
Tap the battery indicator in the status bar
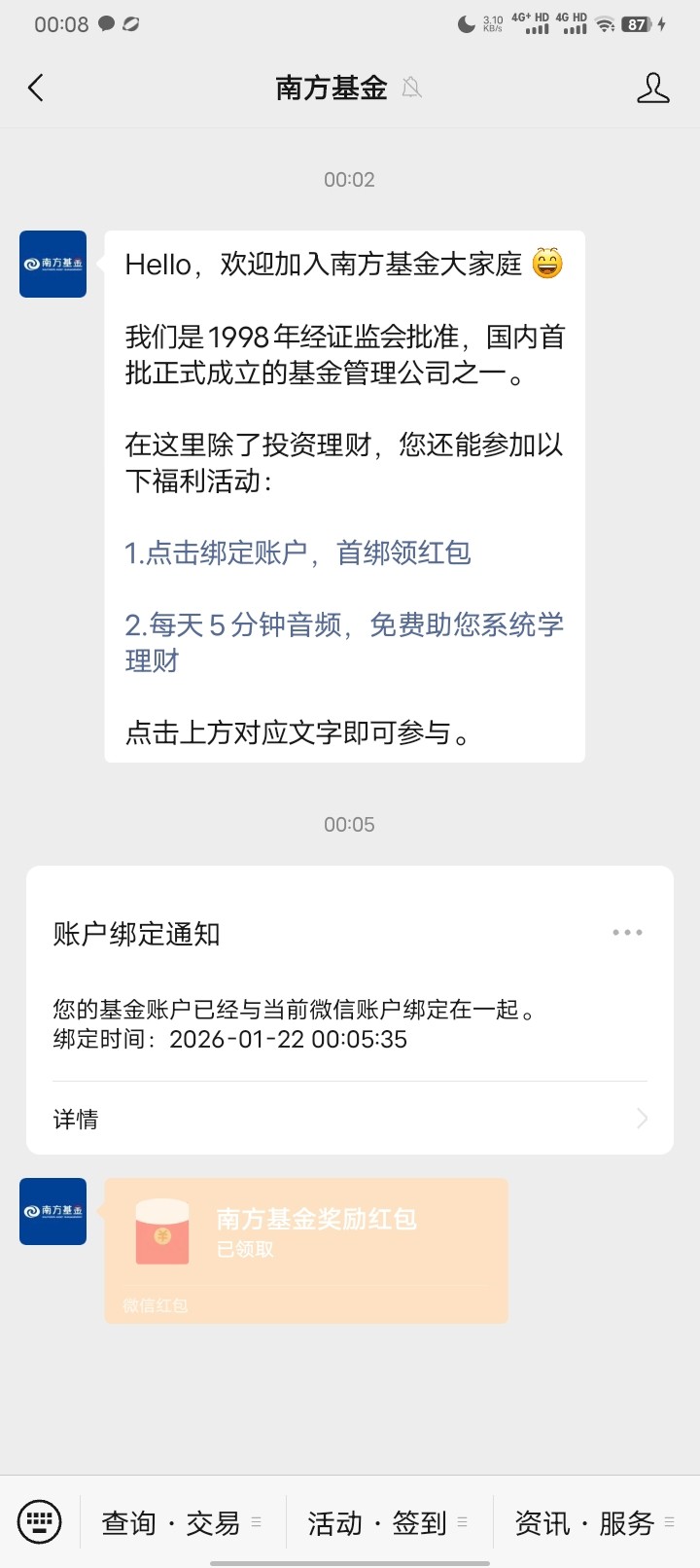point(637,24)
